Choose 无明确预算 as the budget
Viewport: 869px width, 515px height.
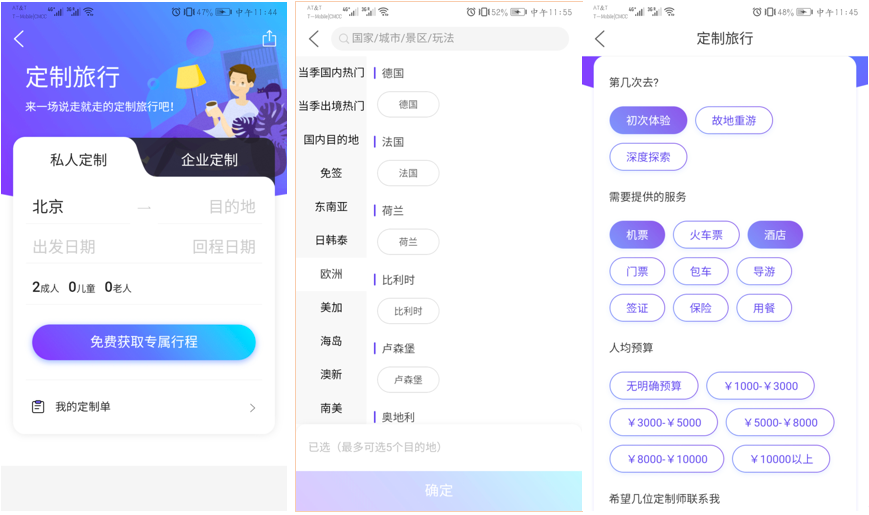pos(654,386)
